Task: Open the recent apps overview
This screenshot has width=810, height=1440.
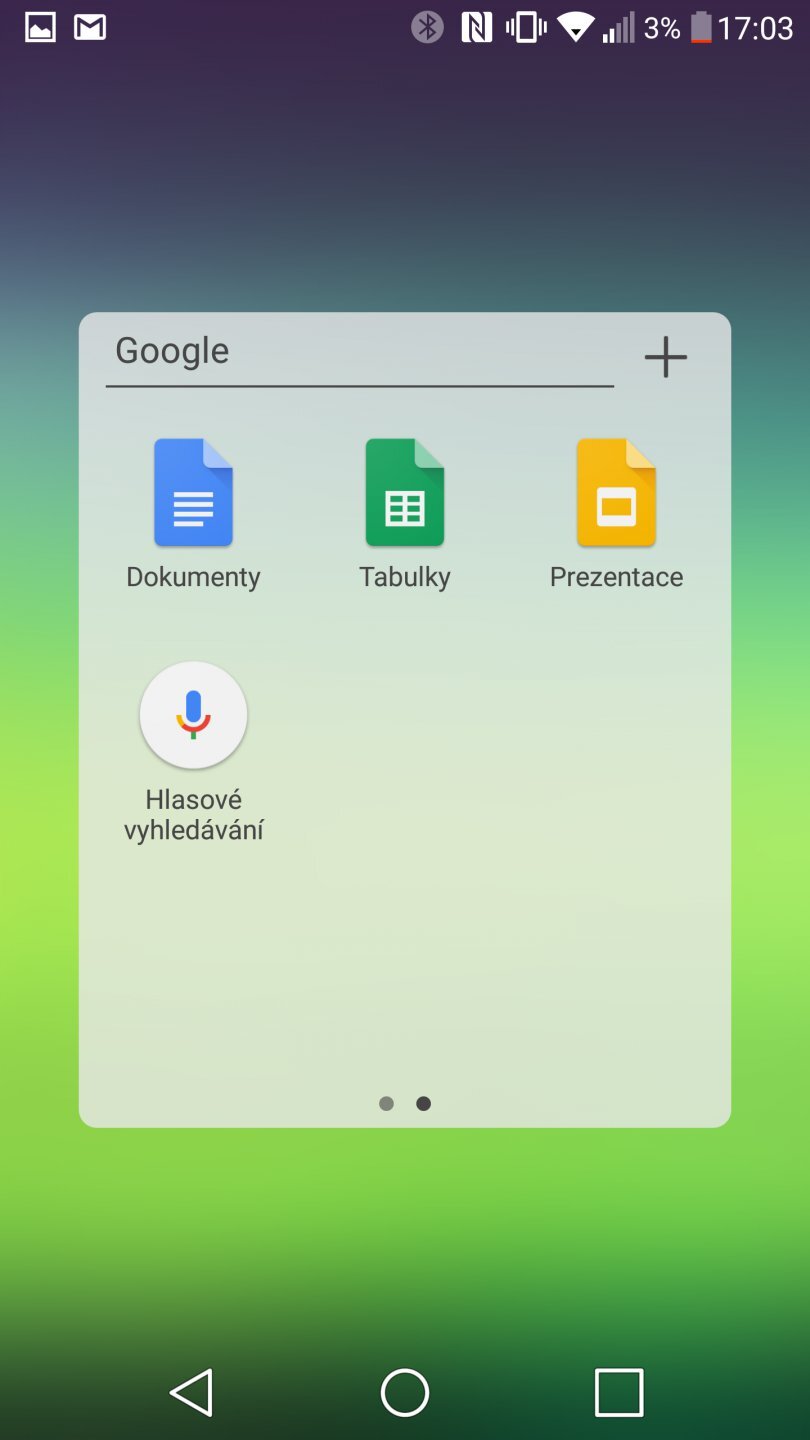Action: (618, 1392)
